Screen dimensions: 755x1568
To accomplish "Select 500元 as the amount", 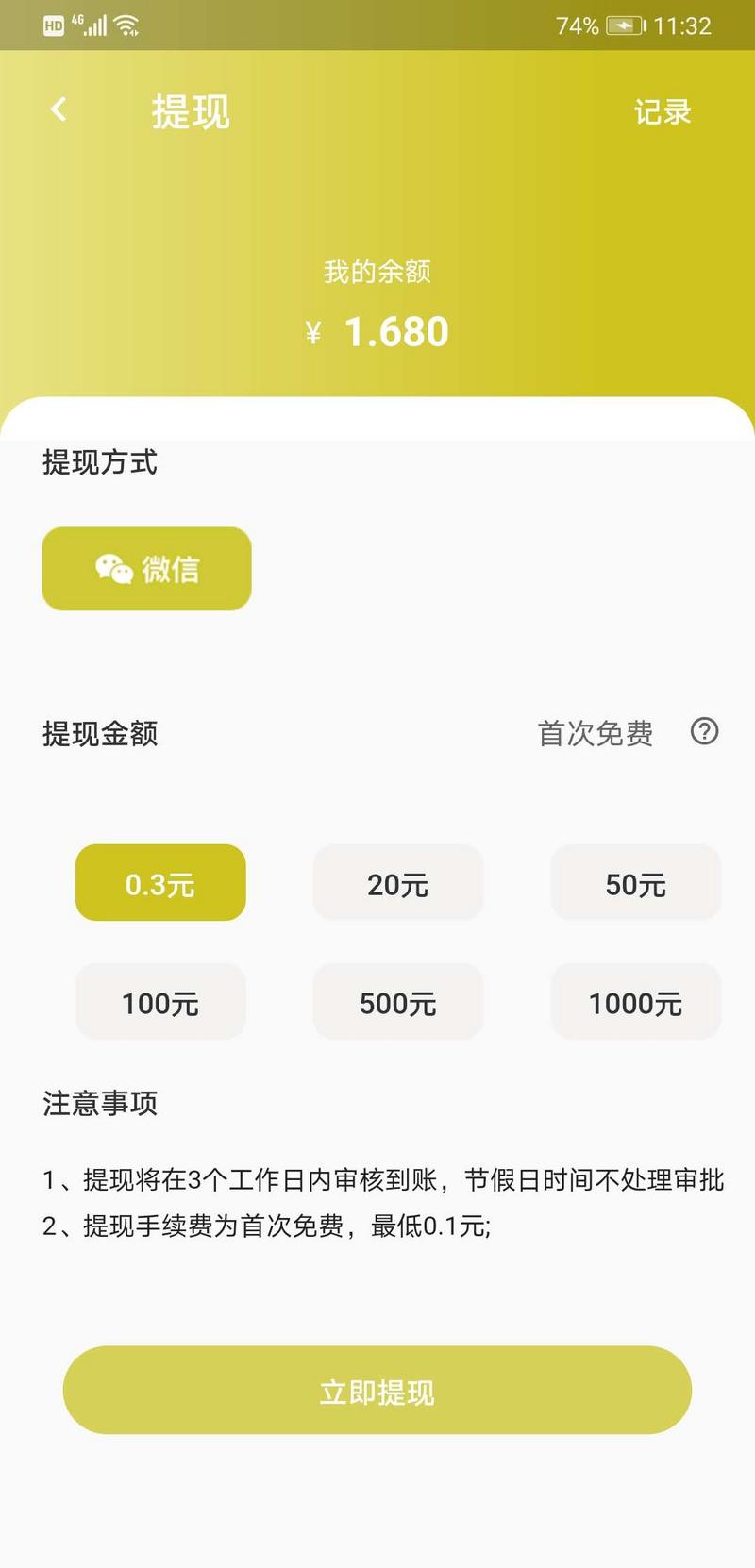I will click(x=397, y=1002).
